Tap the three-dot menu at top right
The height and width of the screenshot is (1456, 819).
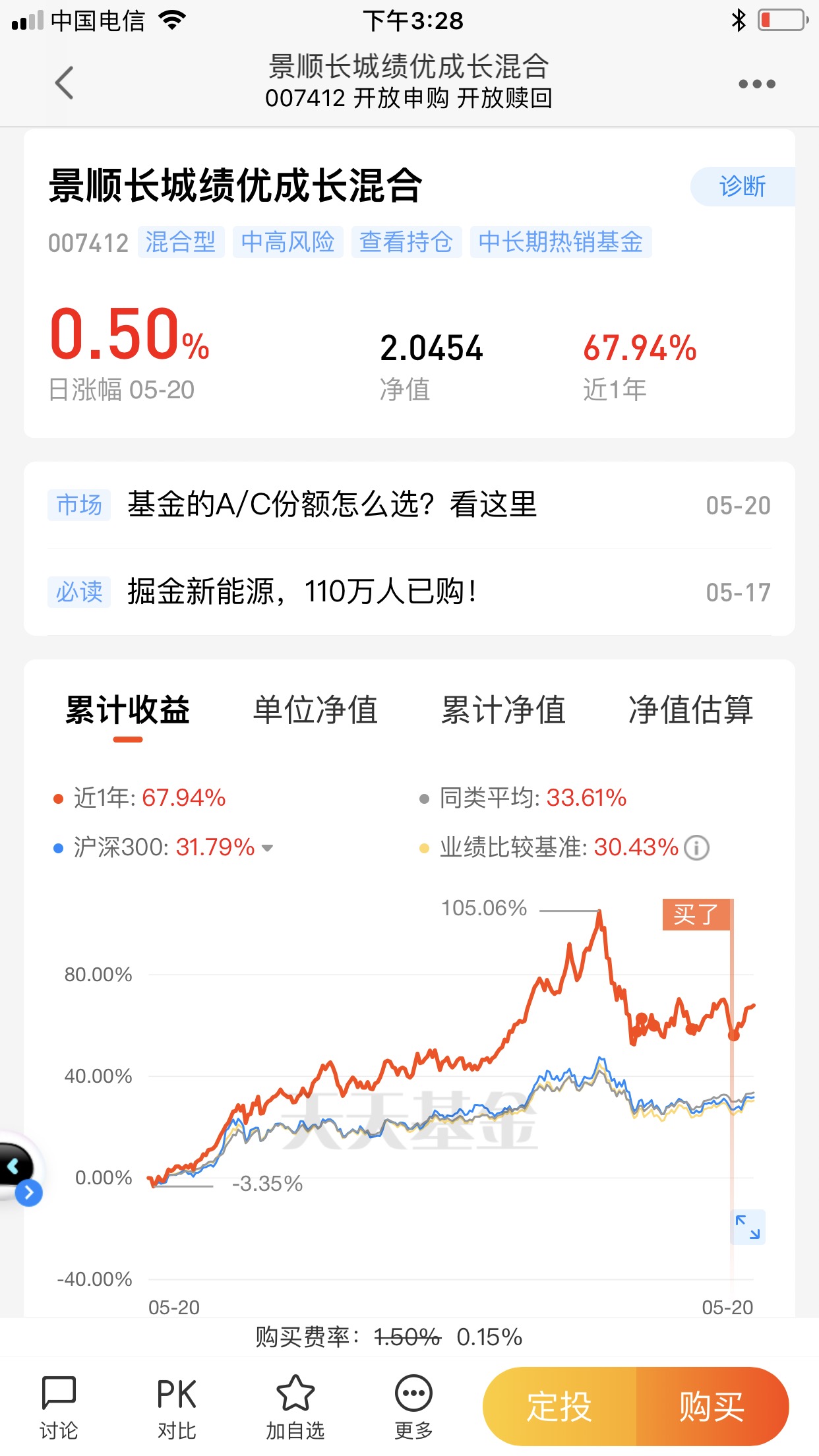pos(756,83)
